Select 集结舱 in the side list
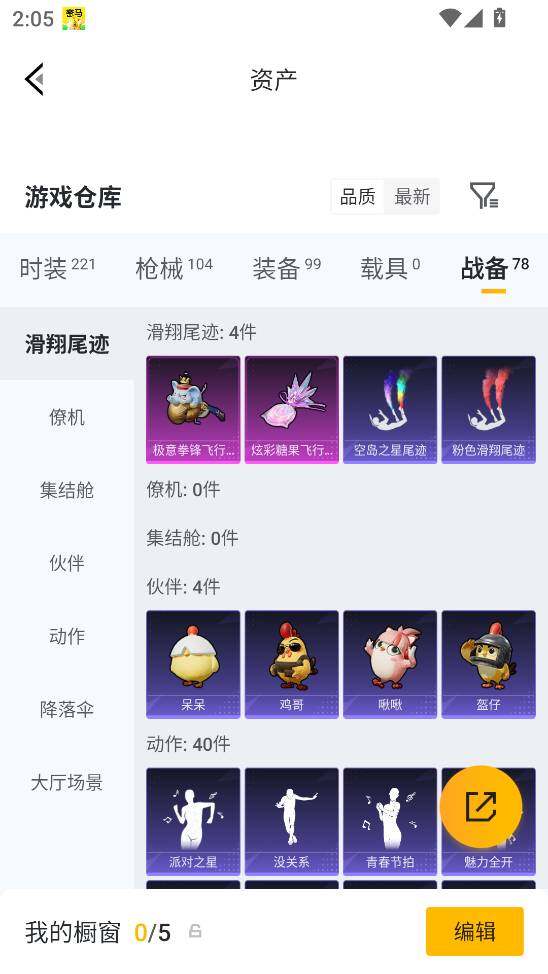The image size is (548, 974). [x=67, y=490]
